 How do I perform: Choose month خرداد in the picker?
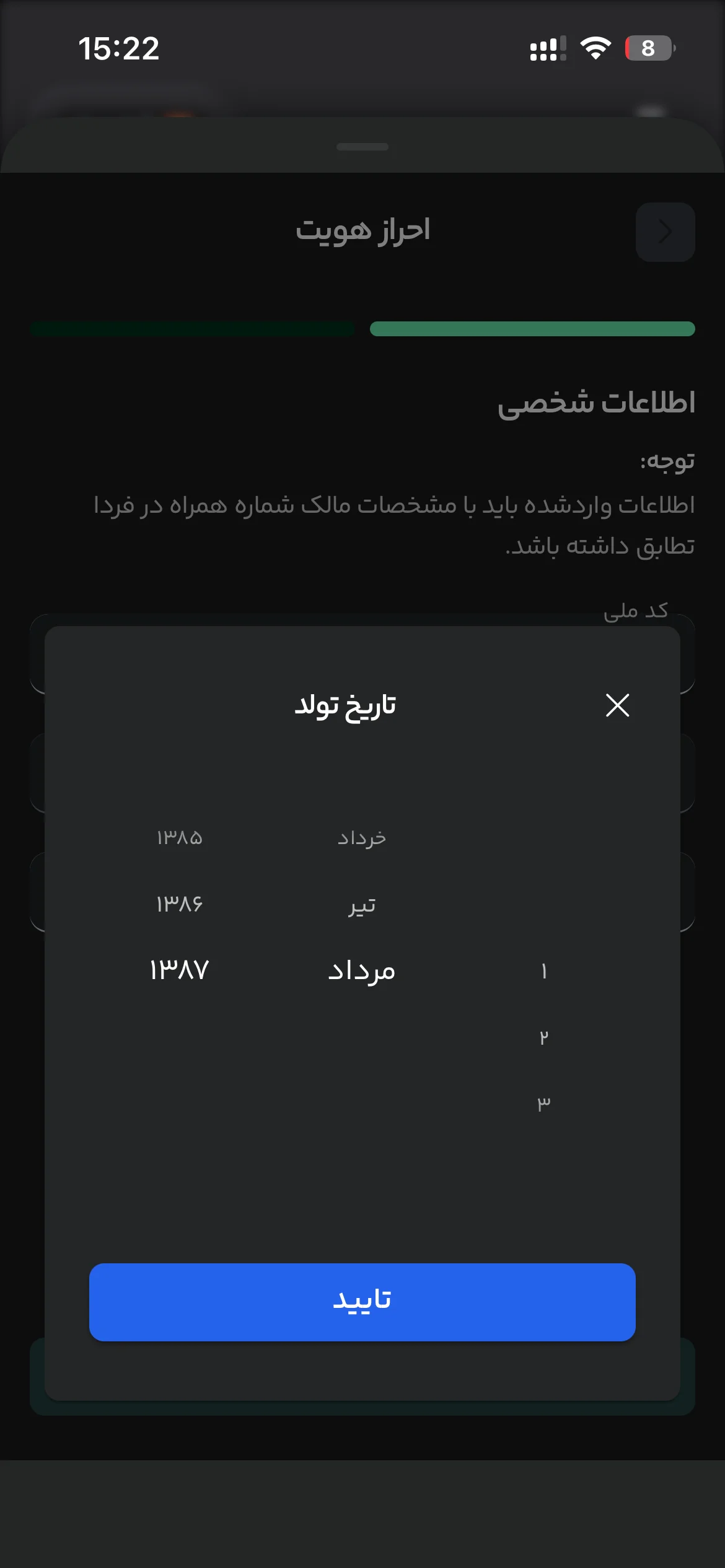362,838
